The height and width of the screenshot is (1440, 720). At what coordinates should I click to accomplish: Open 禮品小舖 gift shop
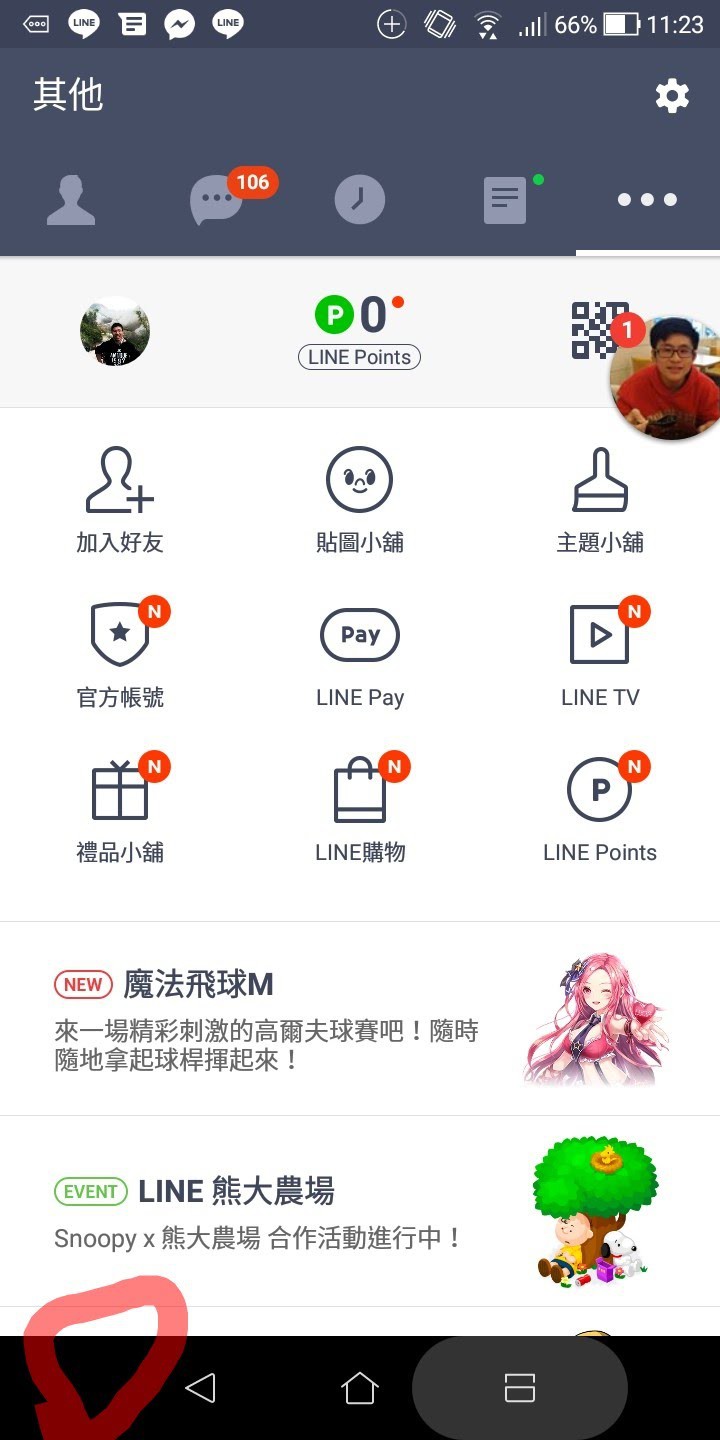point(120,810)
